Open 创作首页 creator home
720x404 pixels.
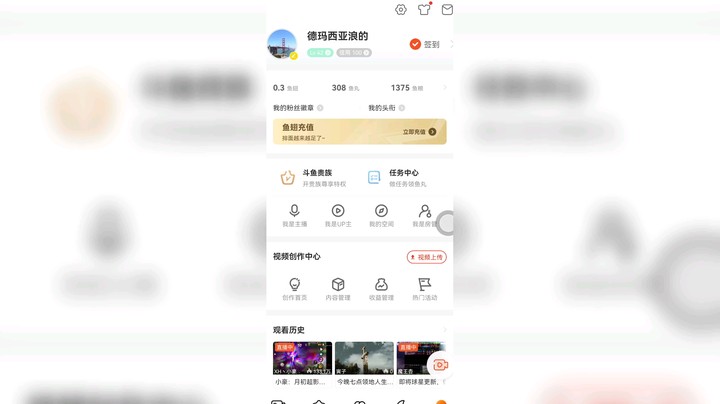[295, 289]
